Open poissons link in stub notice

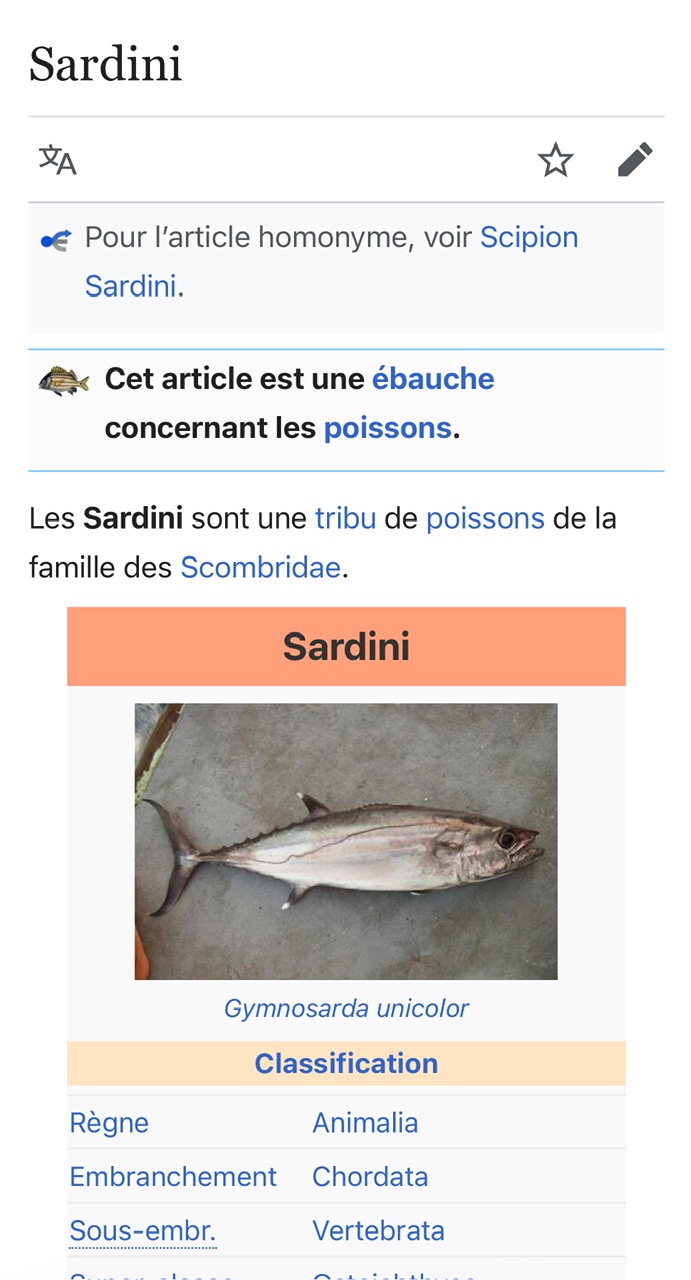click(387, 428)
